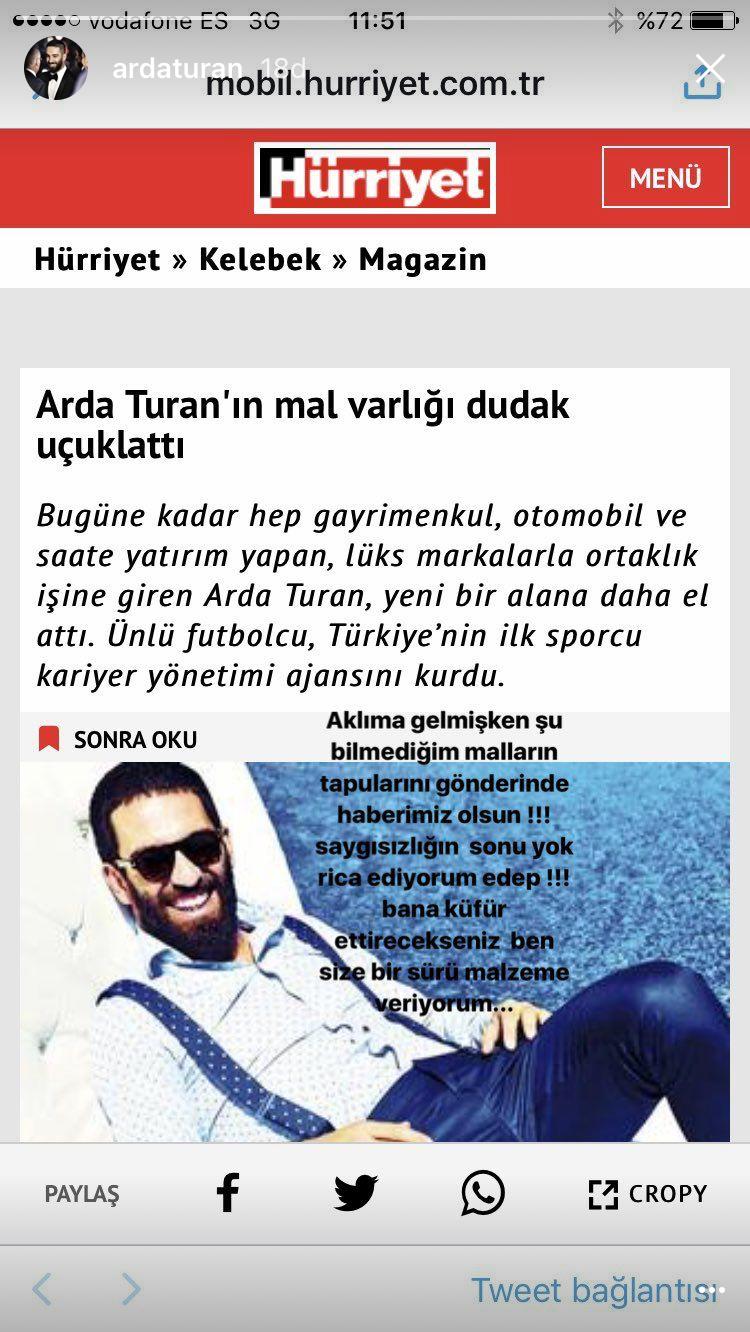Open ardaturan's profile from the story header

[x=56, y=69]
